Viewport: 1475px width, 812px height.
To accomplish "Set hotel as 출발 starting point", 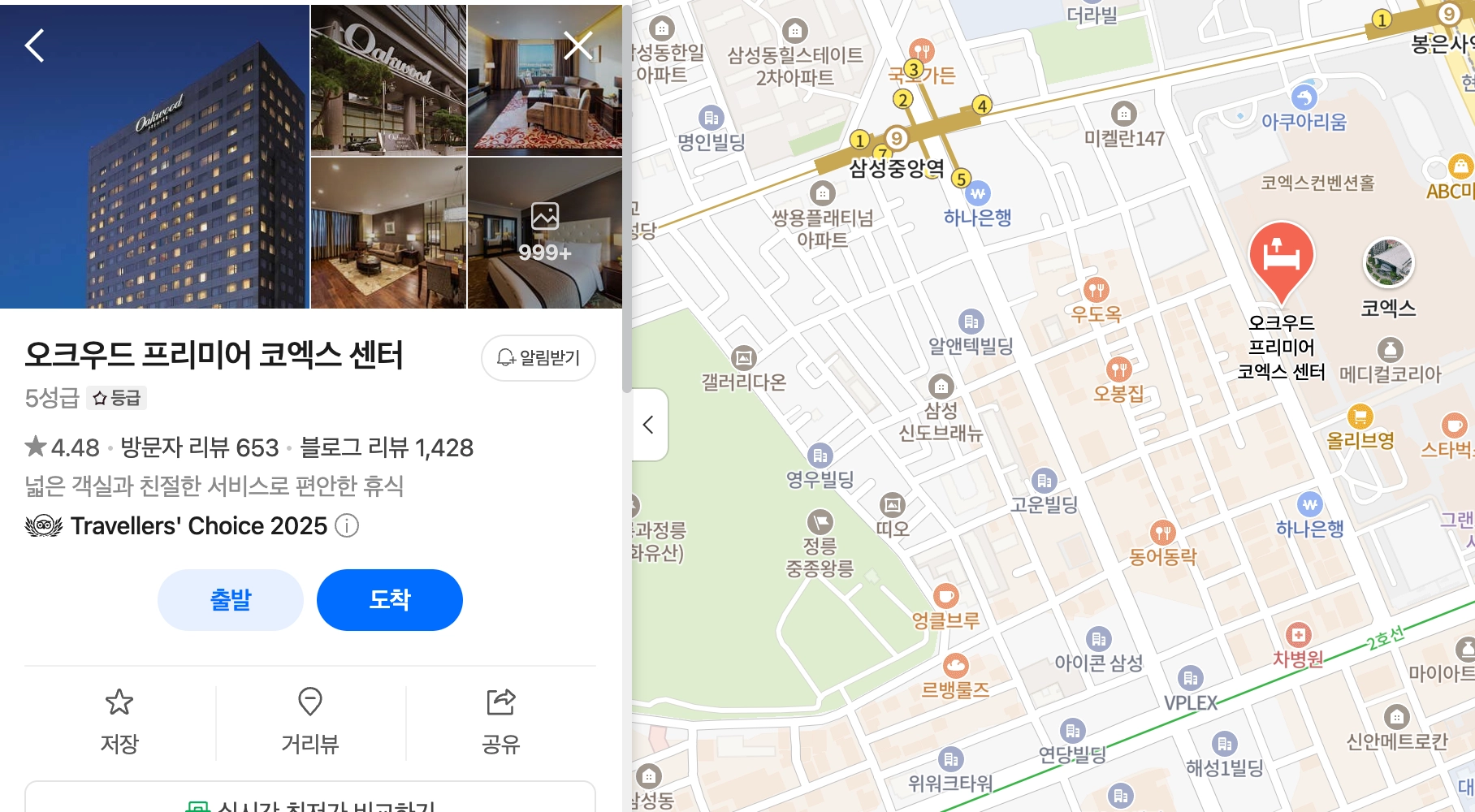I will click(231, 600).
